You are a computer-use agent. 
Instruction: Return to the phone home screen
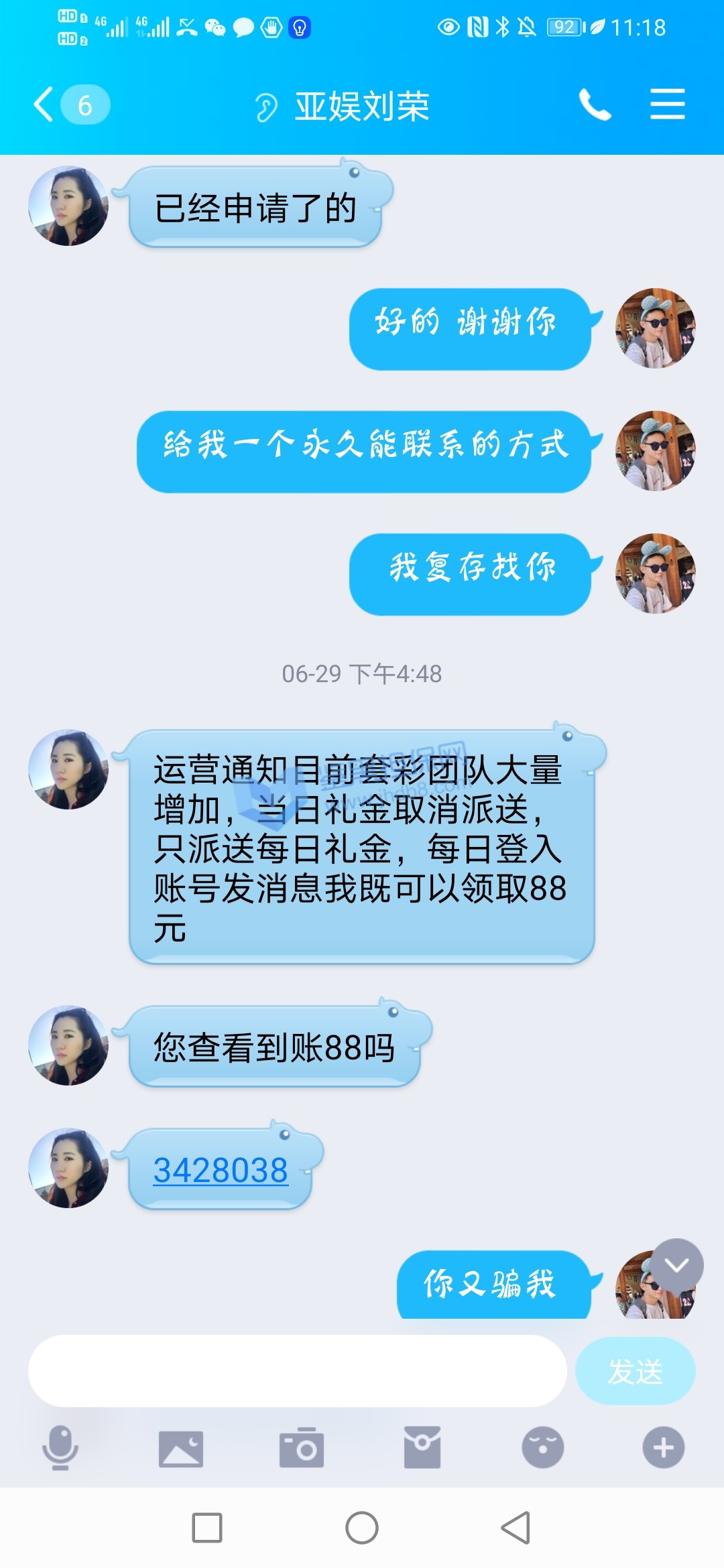click(362, 1528)
